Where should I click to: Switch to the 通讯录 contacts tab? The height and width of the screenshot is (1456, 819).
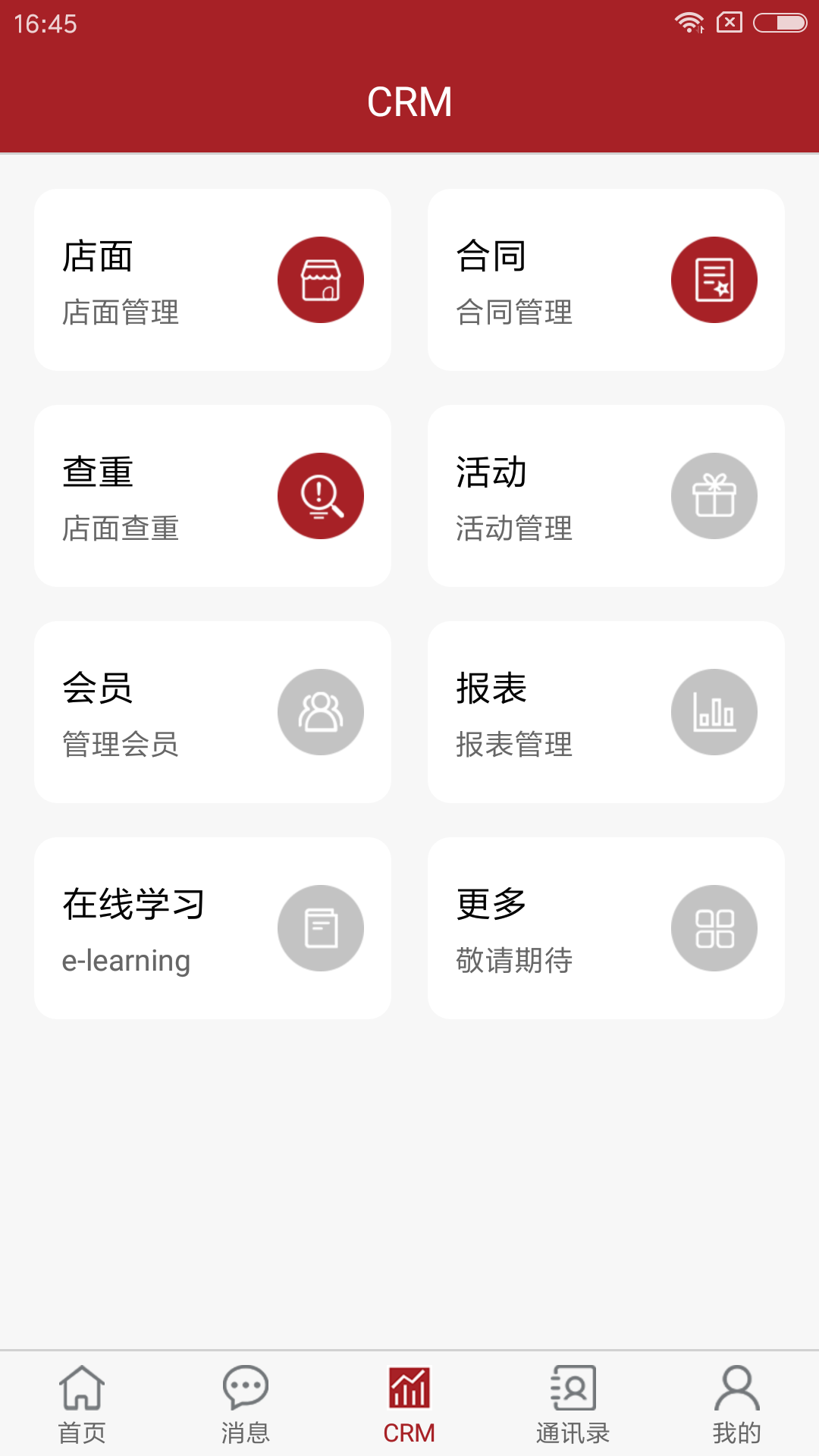coord(573,1404)
